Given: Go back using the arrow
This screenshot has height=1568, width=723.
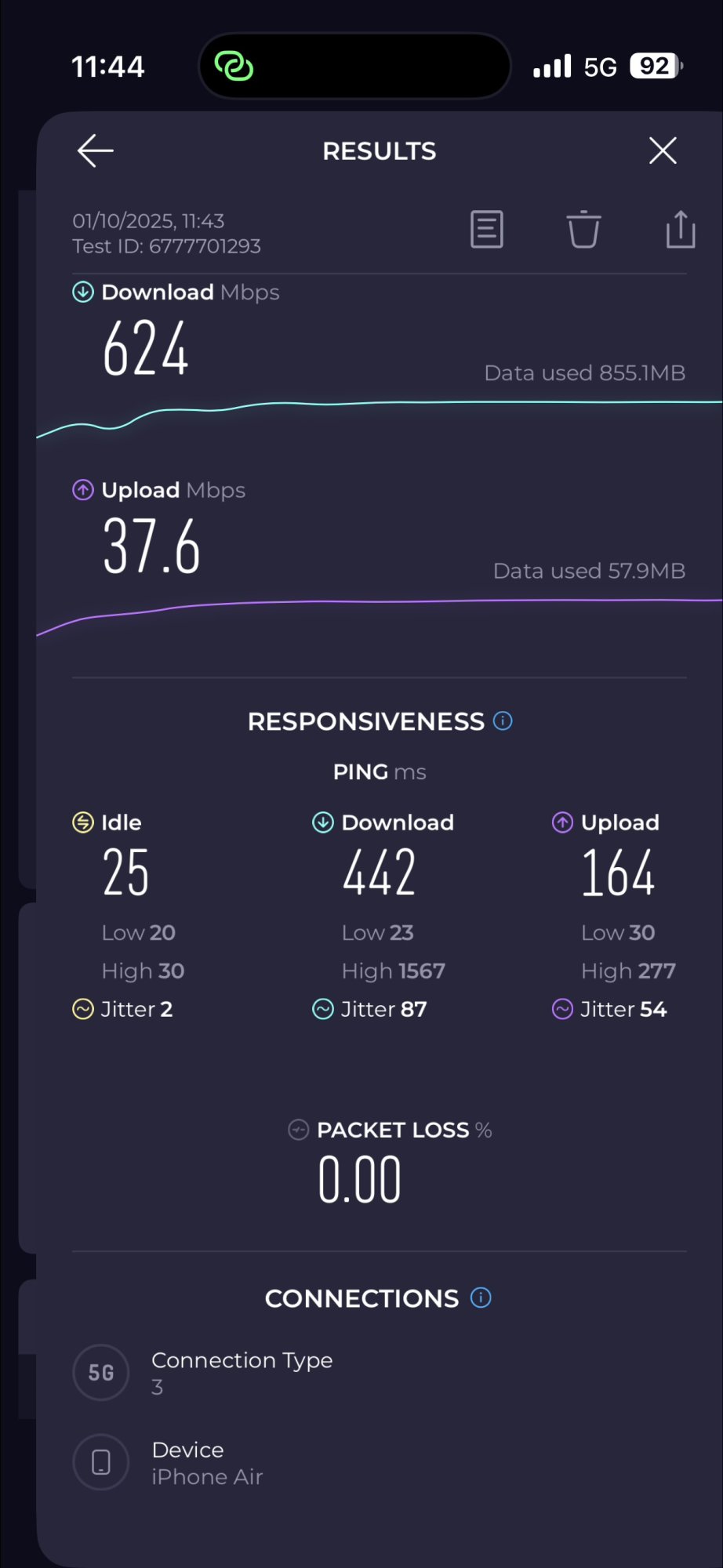Looking at the screenshot, I should [96, 151].
